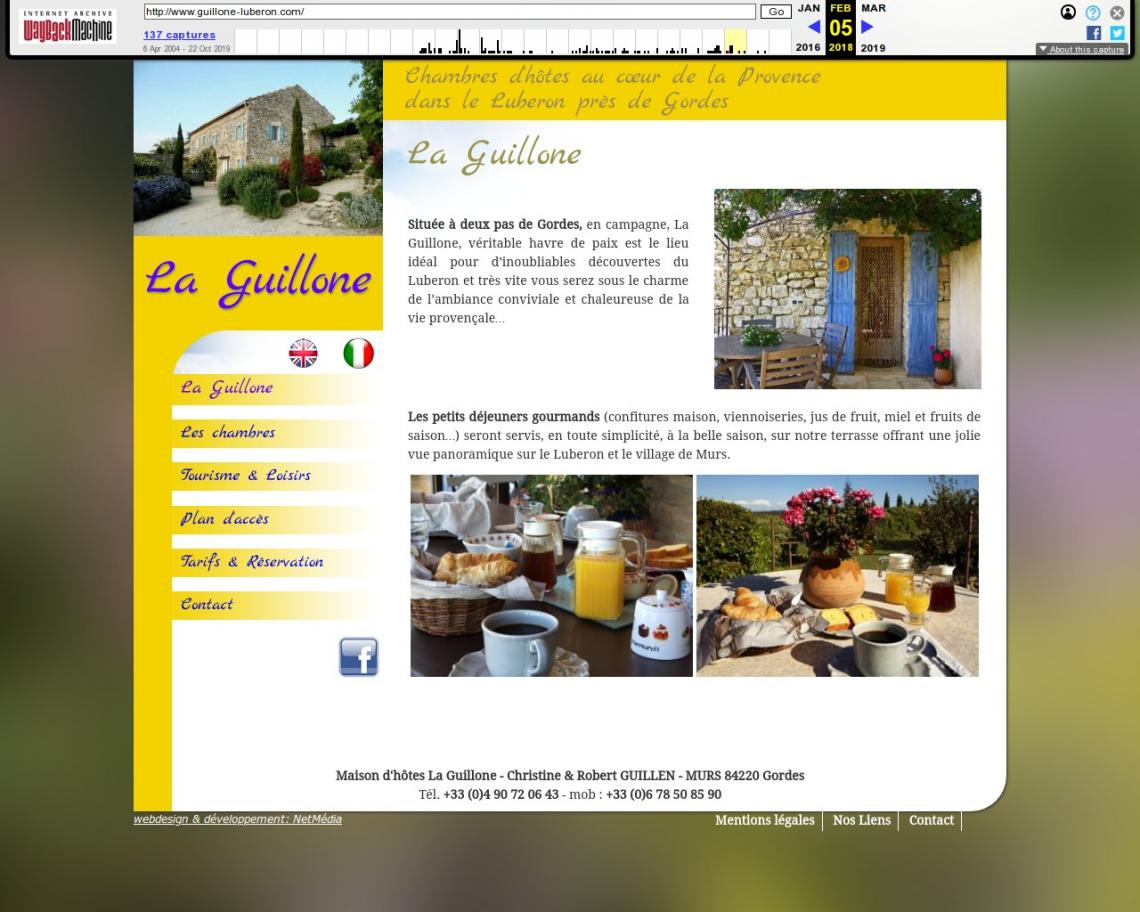Open Les chambres page
Viewport: 1140px width, 912px height.
[228, 433]
